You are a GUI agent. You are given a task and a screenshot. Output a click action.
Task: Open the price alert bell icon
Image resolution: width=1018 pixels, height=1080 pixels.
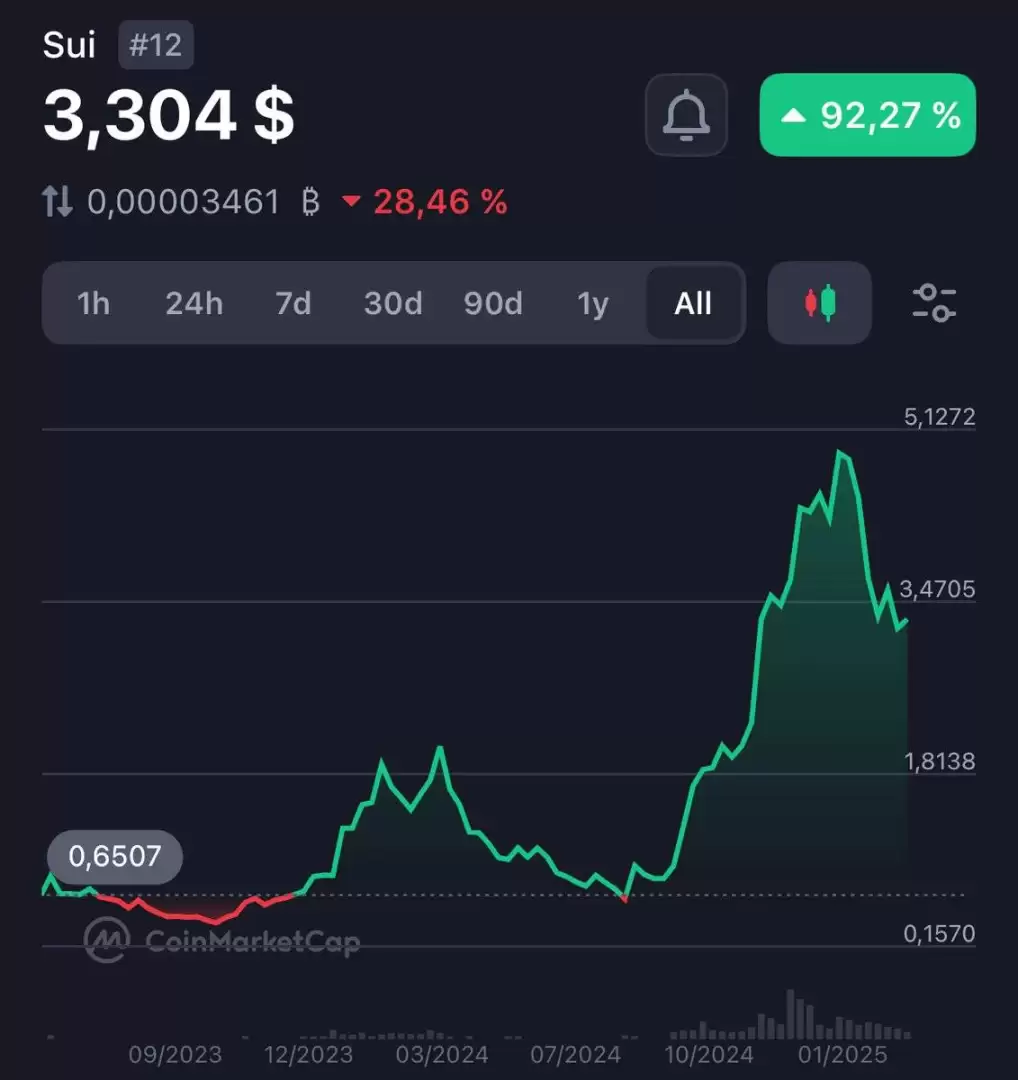point(687,116)
